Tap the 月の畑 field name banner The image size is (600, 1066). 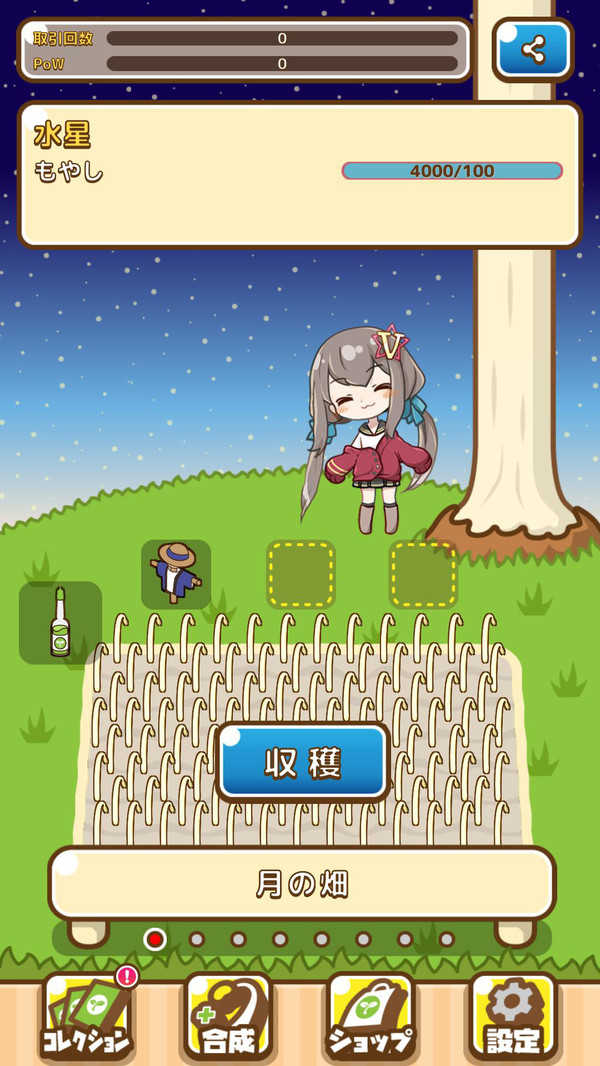coord(301,884)
